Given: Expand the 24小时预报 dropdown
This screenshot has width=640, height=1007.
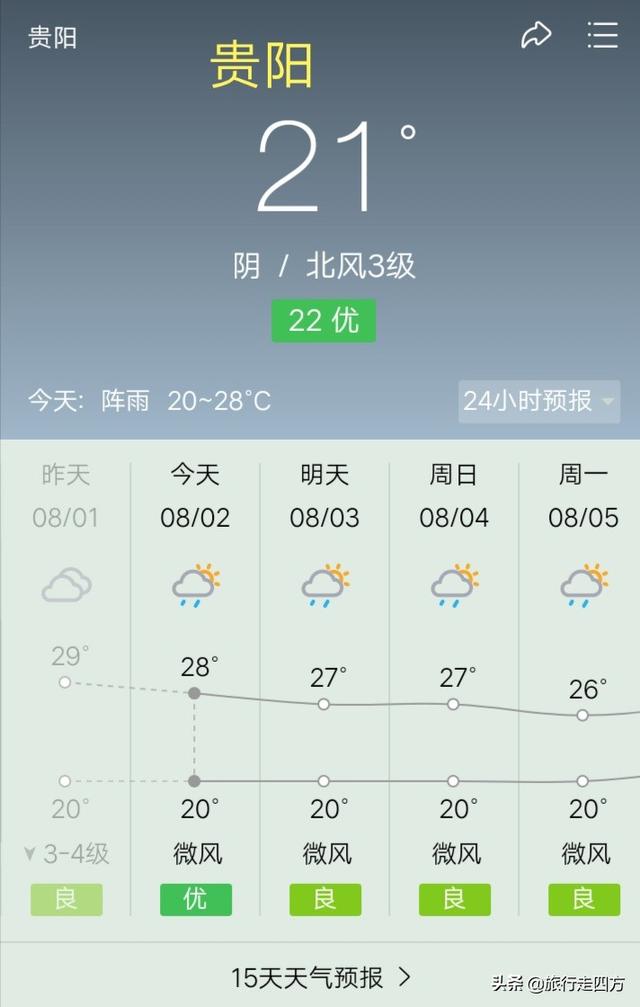Looking at the screenshot, I should [x=539, y=402].
